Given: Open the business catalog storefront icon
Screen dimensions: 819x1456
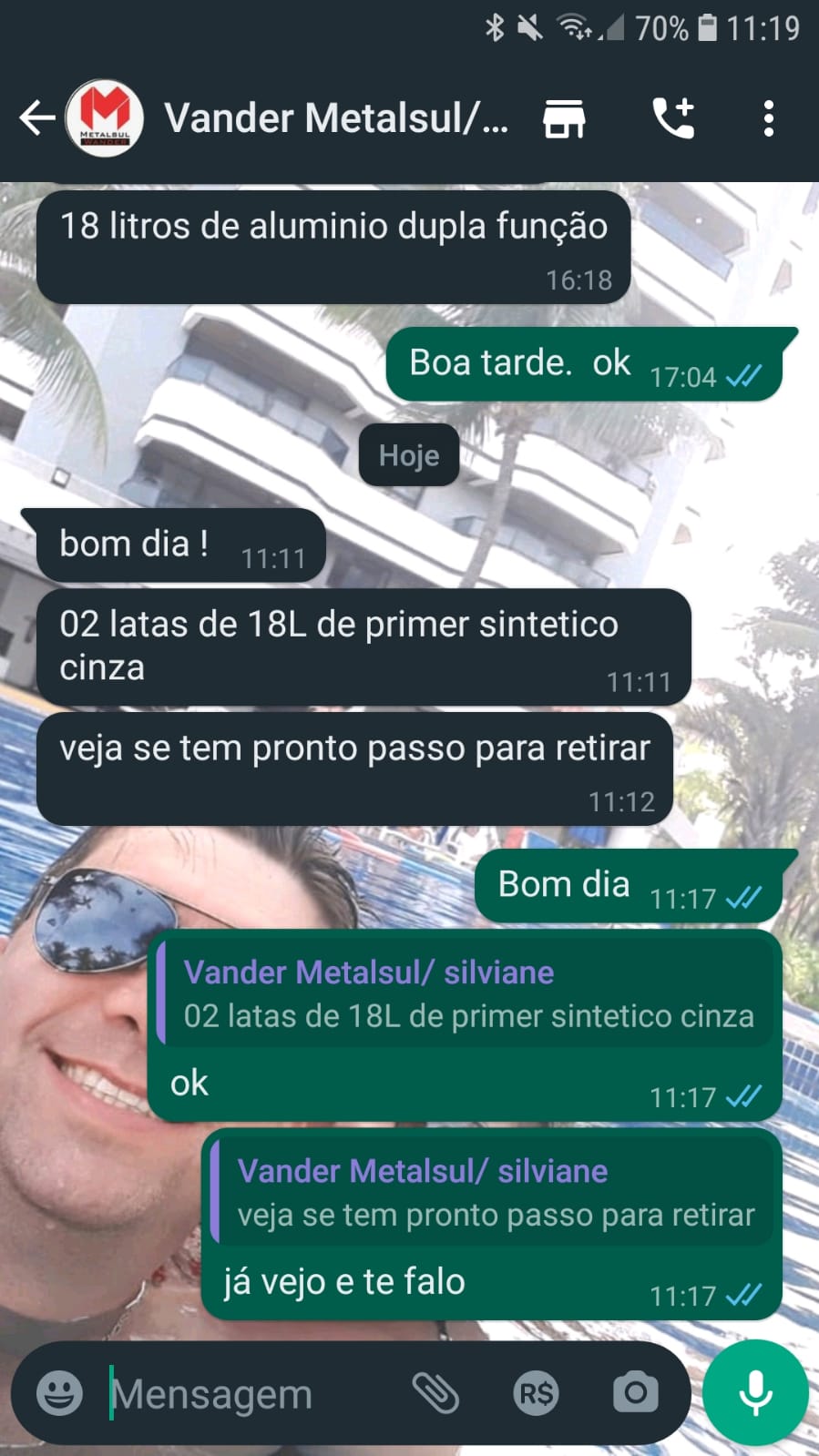Looking at the screenshot, I should tap(564, 118).
